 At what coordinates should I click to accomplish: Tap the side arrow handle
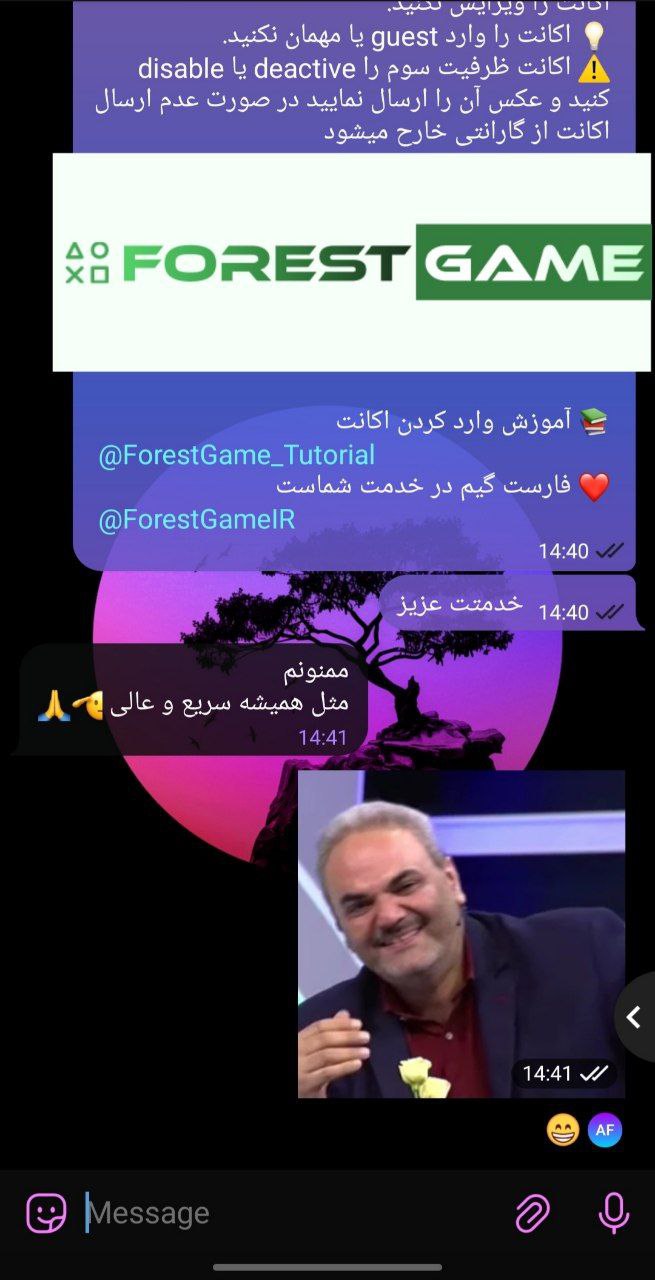(x=634, y=1017)
